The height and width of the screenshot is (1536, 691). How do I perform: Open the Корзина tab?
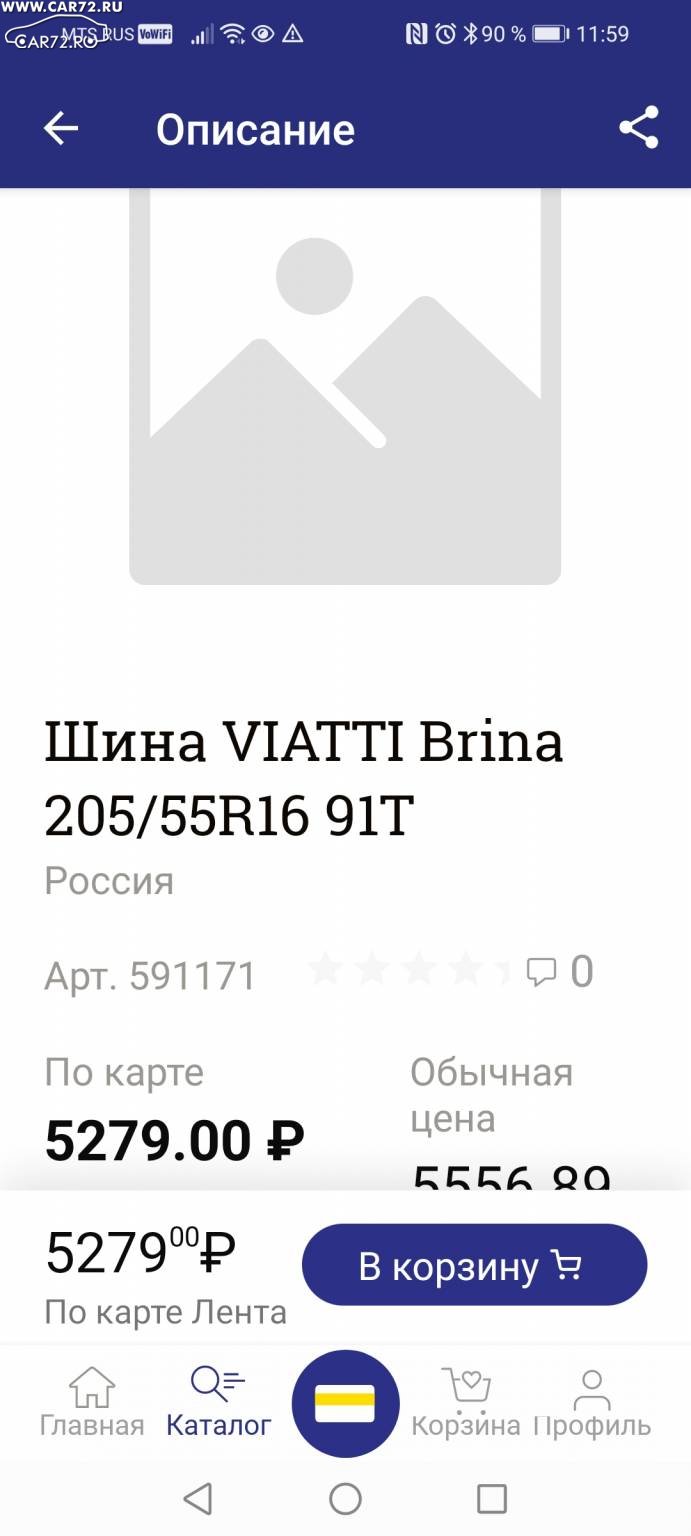coord(466,1402)
